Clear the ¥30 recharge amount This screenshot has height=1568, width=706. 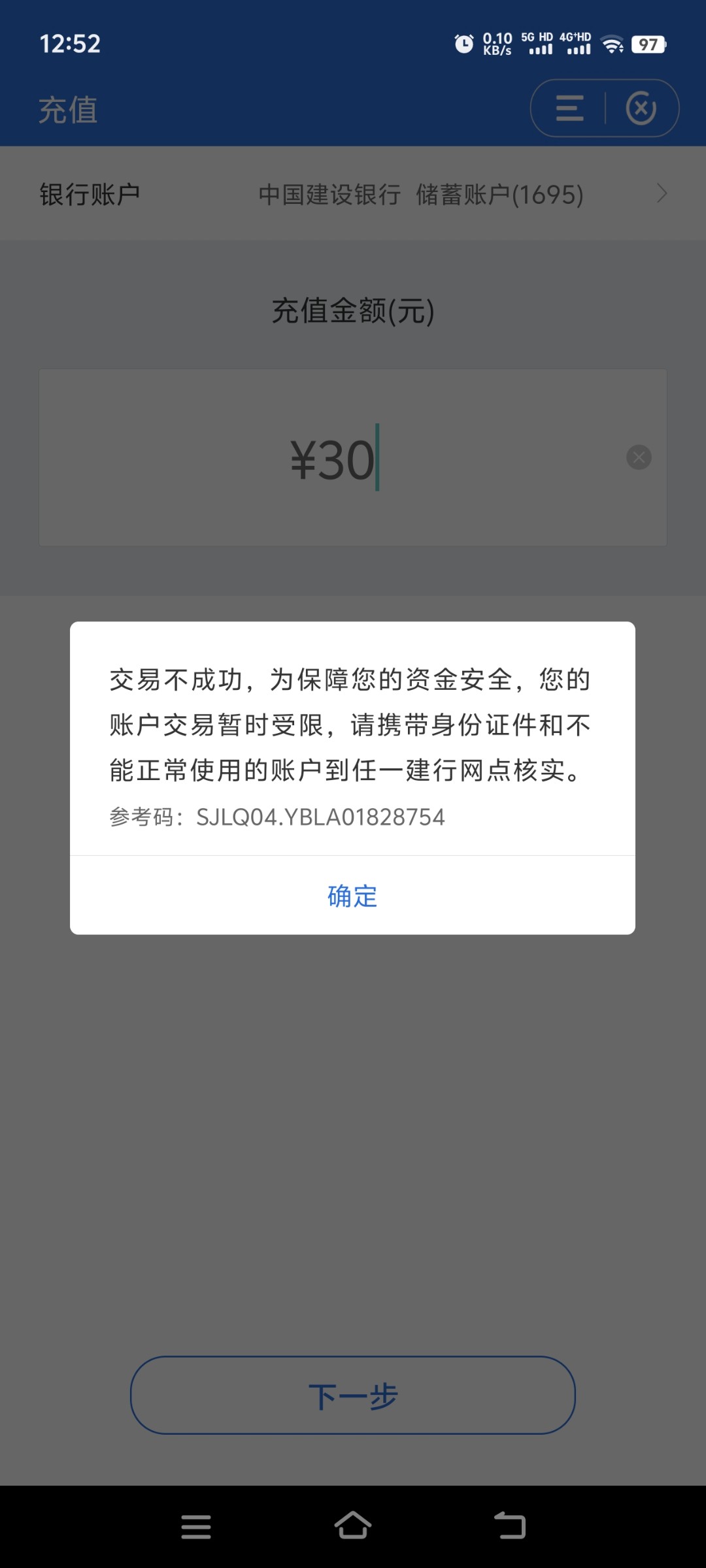(x=639, y=457)
